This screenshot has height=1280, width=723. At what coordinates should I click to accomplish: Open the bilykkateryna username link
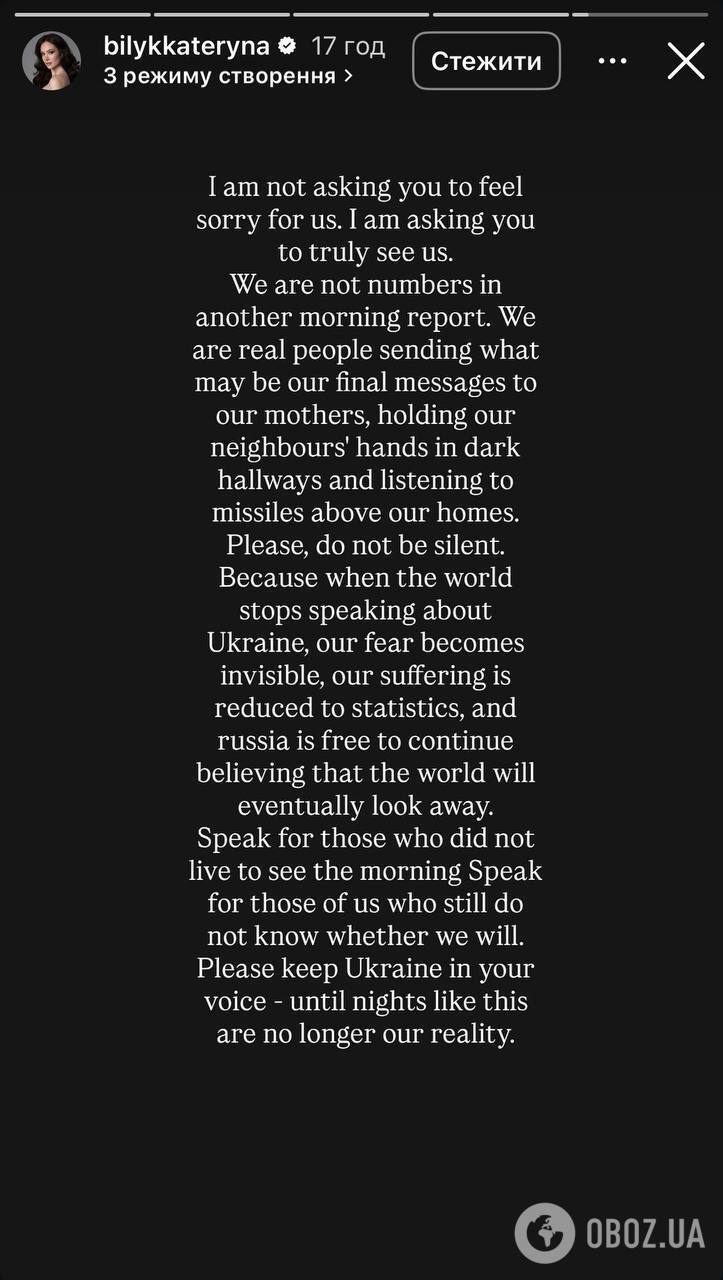point(187,46)
